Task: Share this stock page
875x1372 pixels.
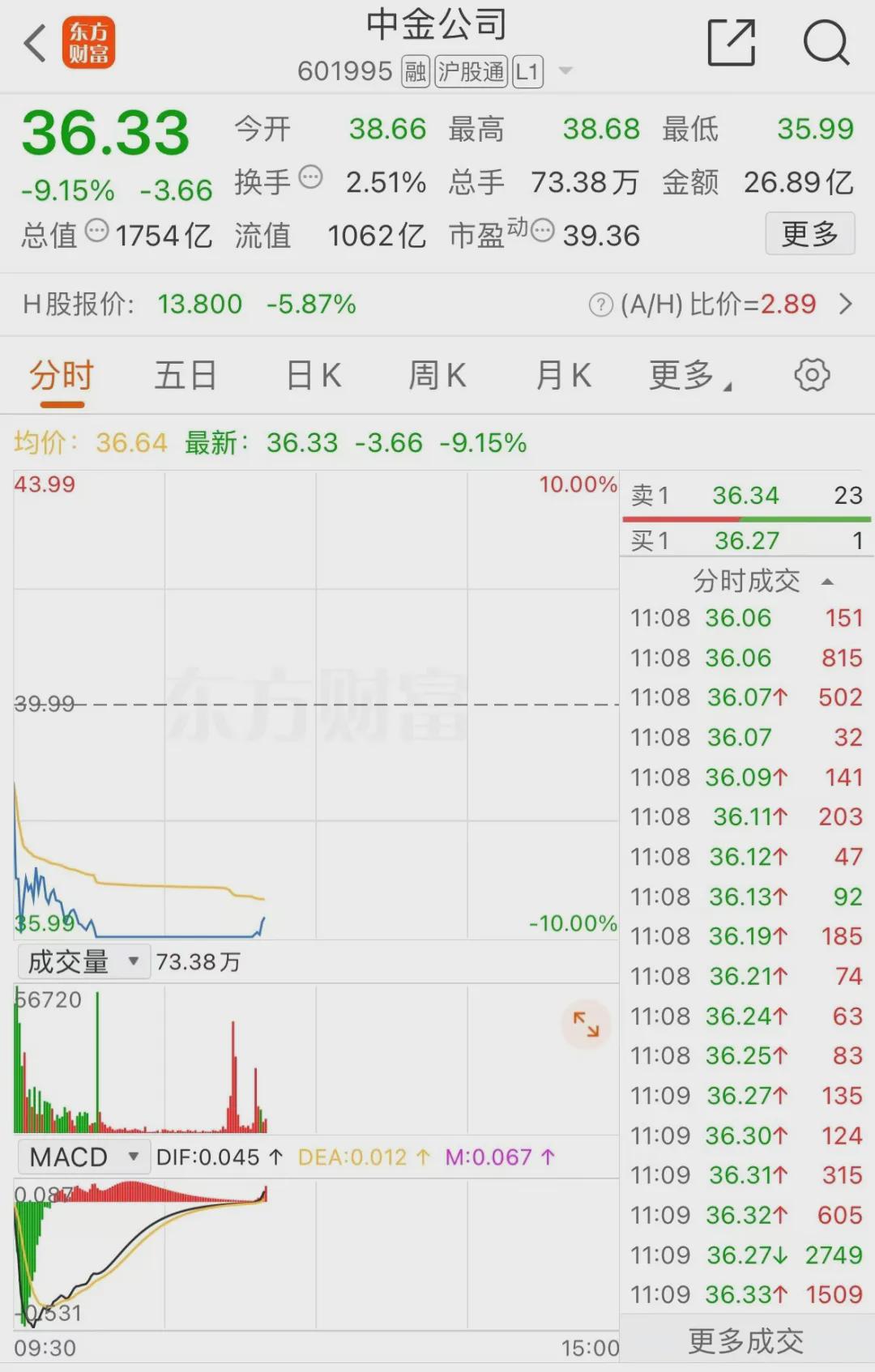Action: click(731, 43)
